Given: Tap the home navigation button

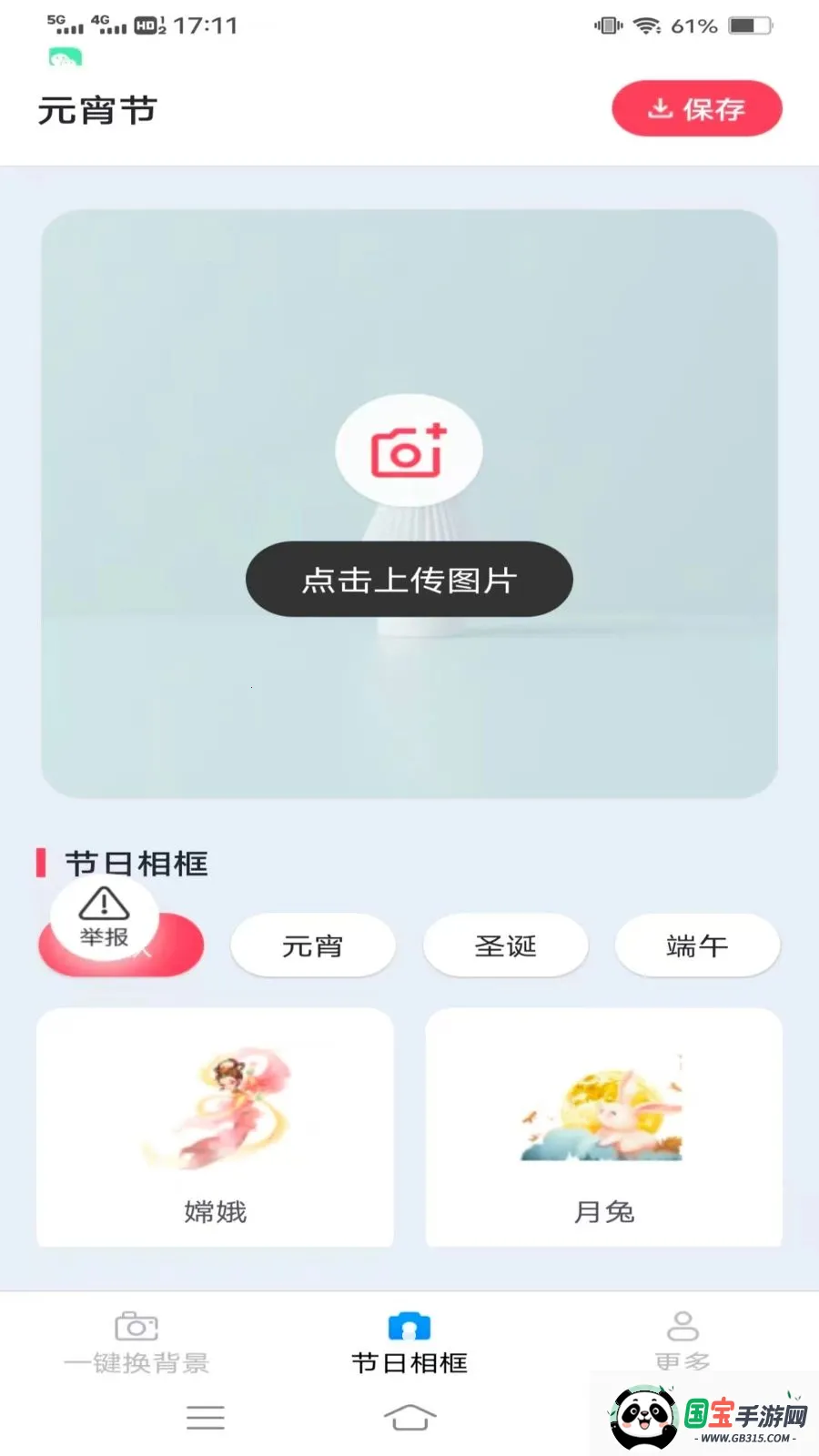Looking at the screenshot, I should (409, 1417).
